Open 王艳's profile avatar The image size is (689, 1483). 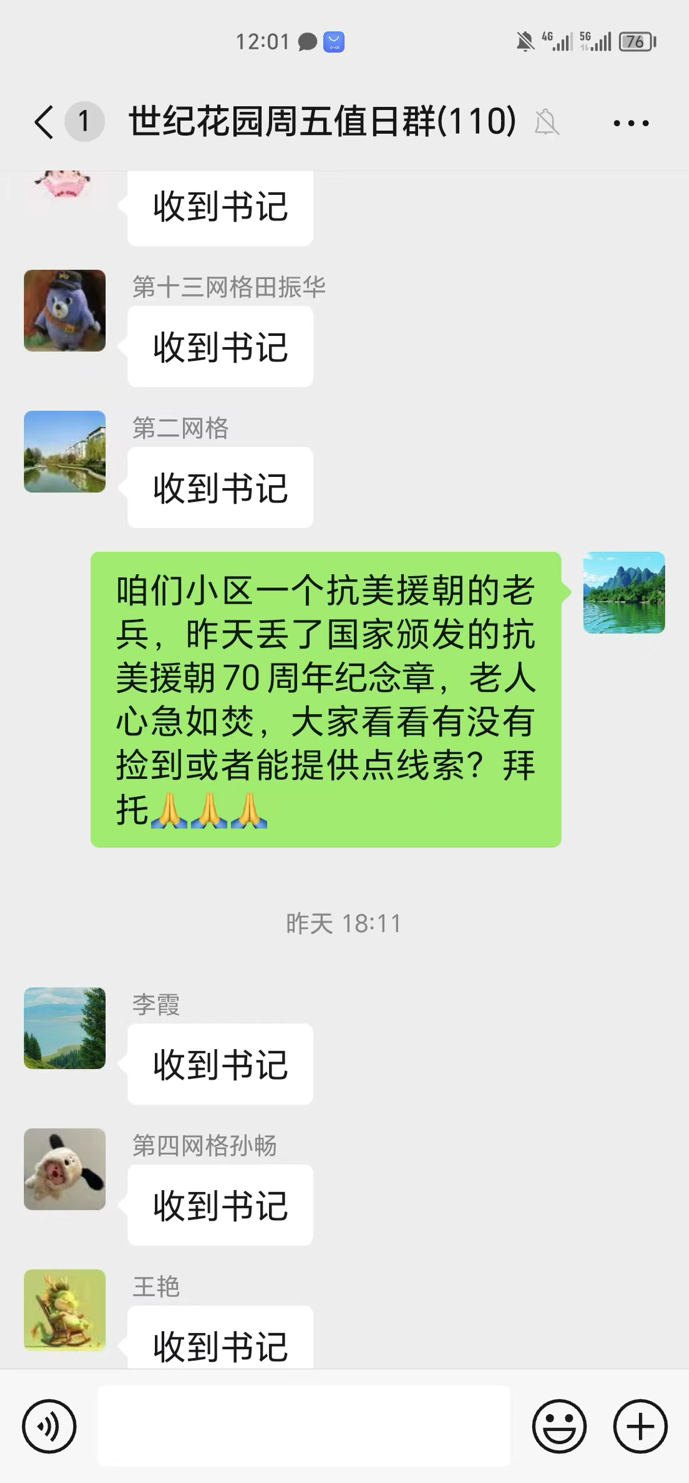65,1310
